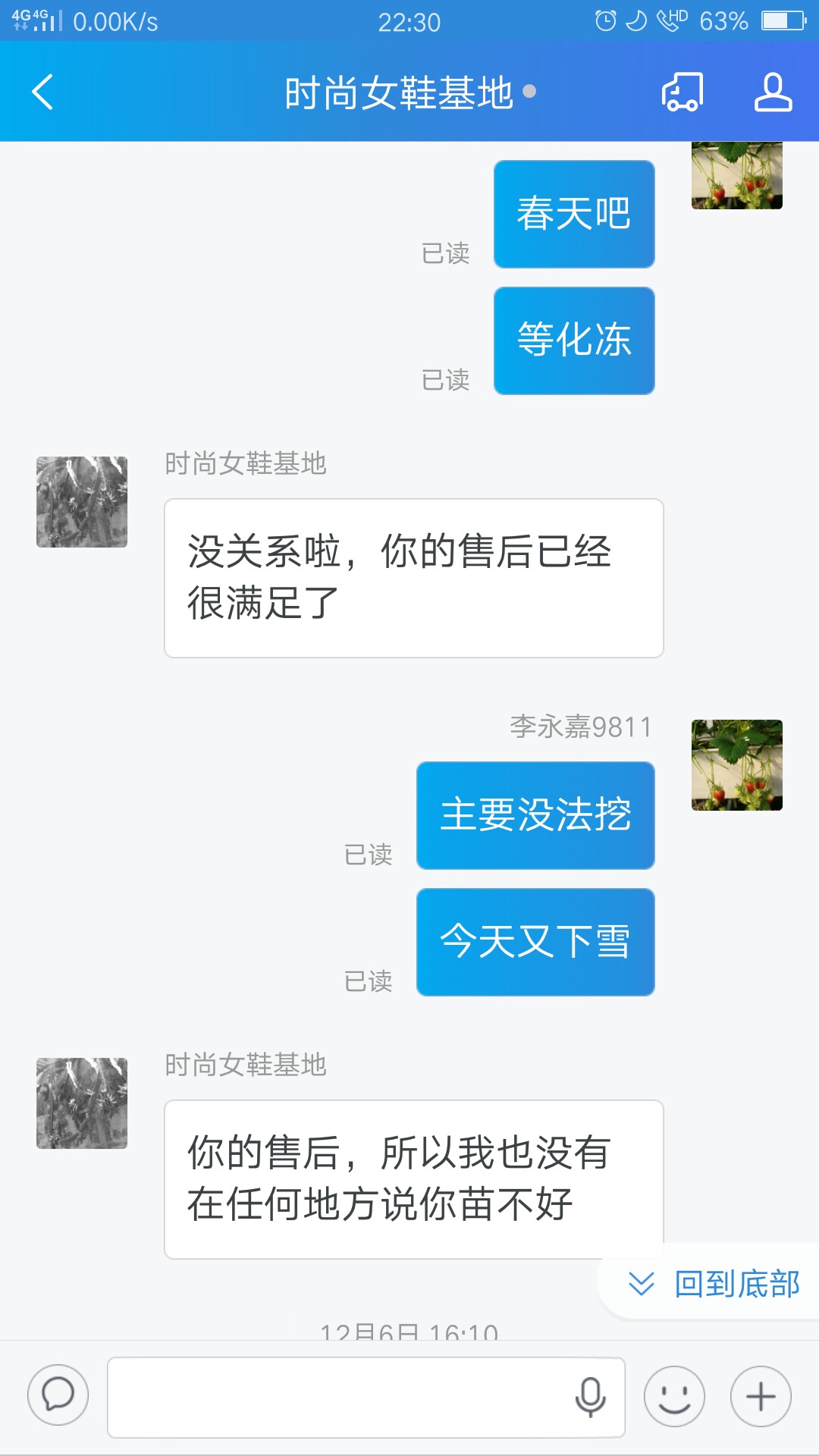This screenshot has height=1456, width=819.
Task: Open quick replies speech bubble icon
Action: coord(58,1395)
